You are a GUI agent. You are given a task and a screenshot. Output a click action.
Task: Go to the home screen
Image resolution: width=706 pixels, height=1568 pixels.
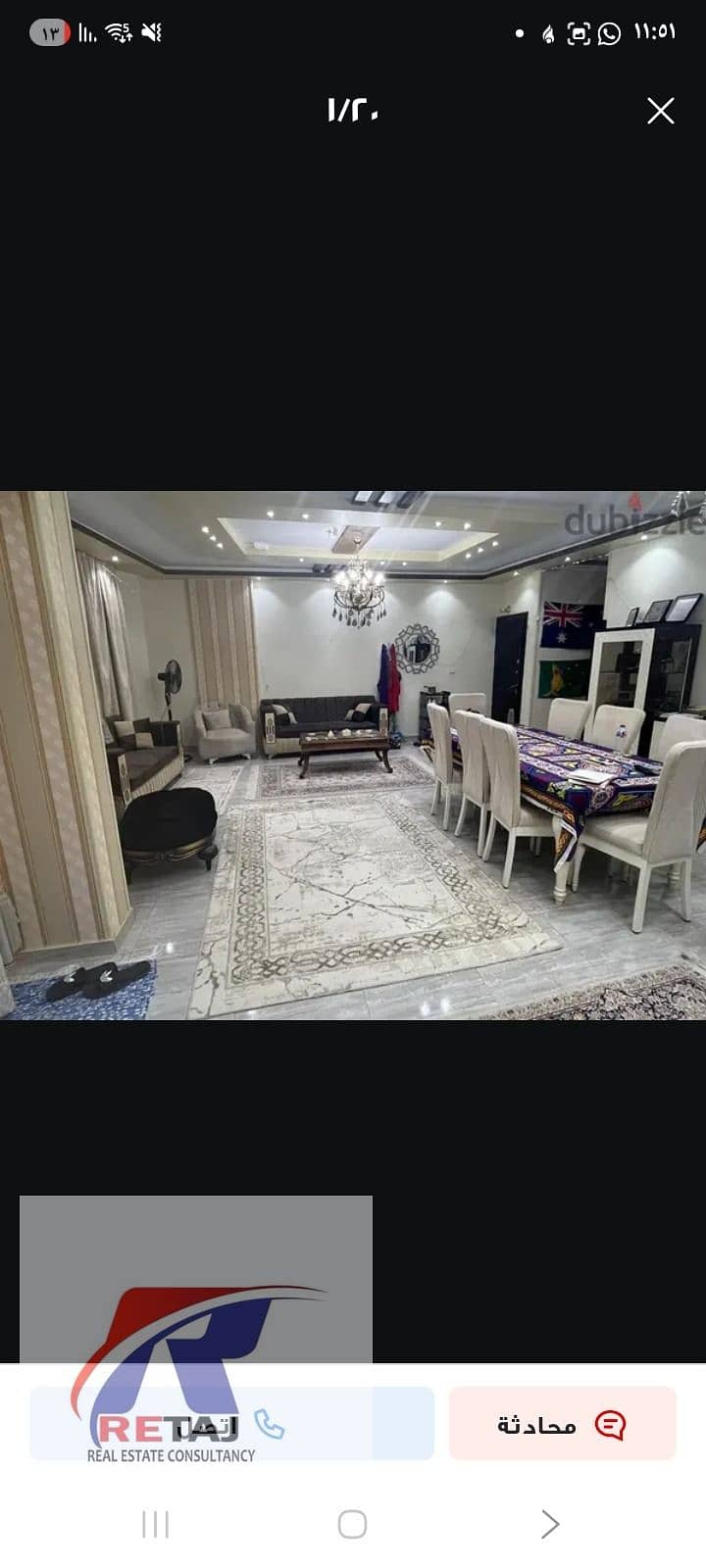click(352, 1524)
